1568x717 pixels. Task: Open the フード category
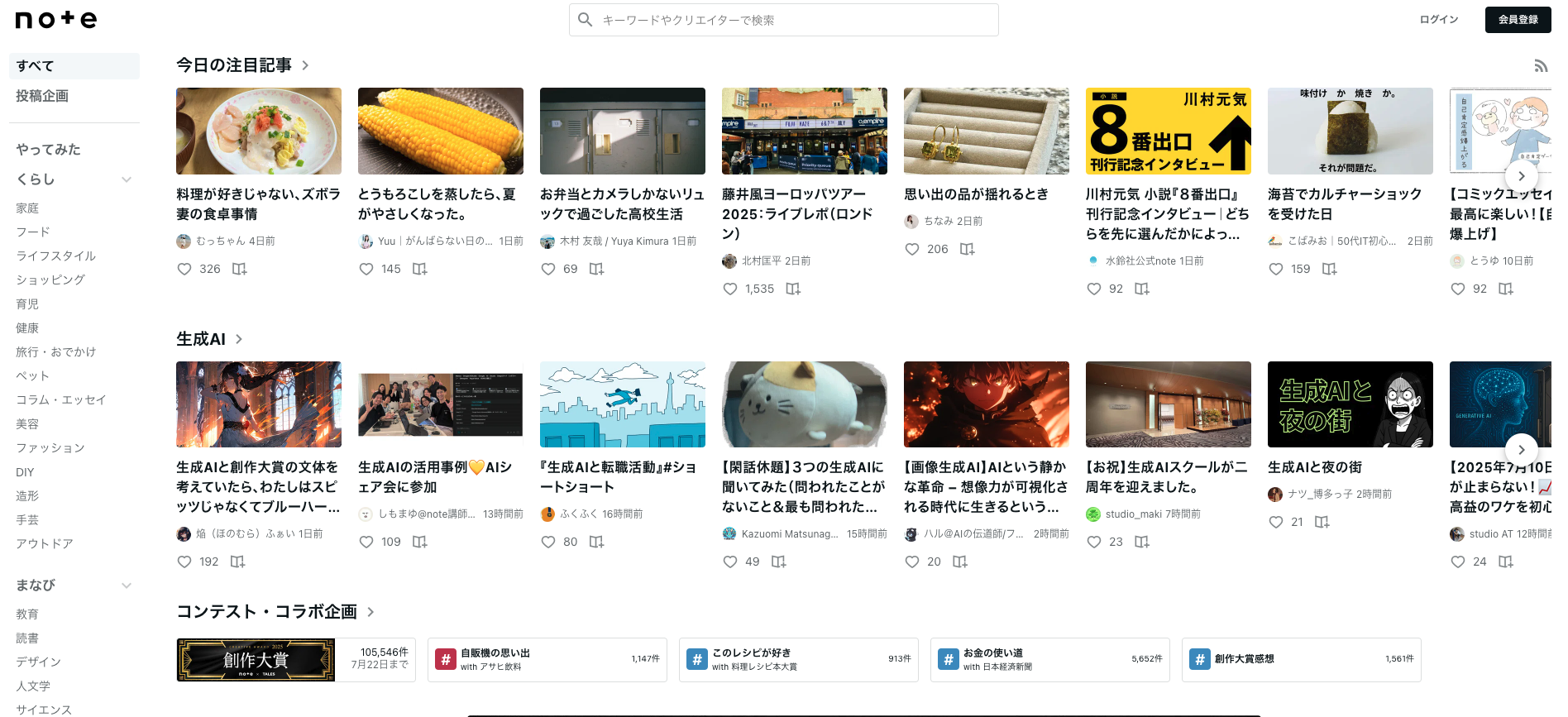(x=33, y=232)
